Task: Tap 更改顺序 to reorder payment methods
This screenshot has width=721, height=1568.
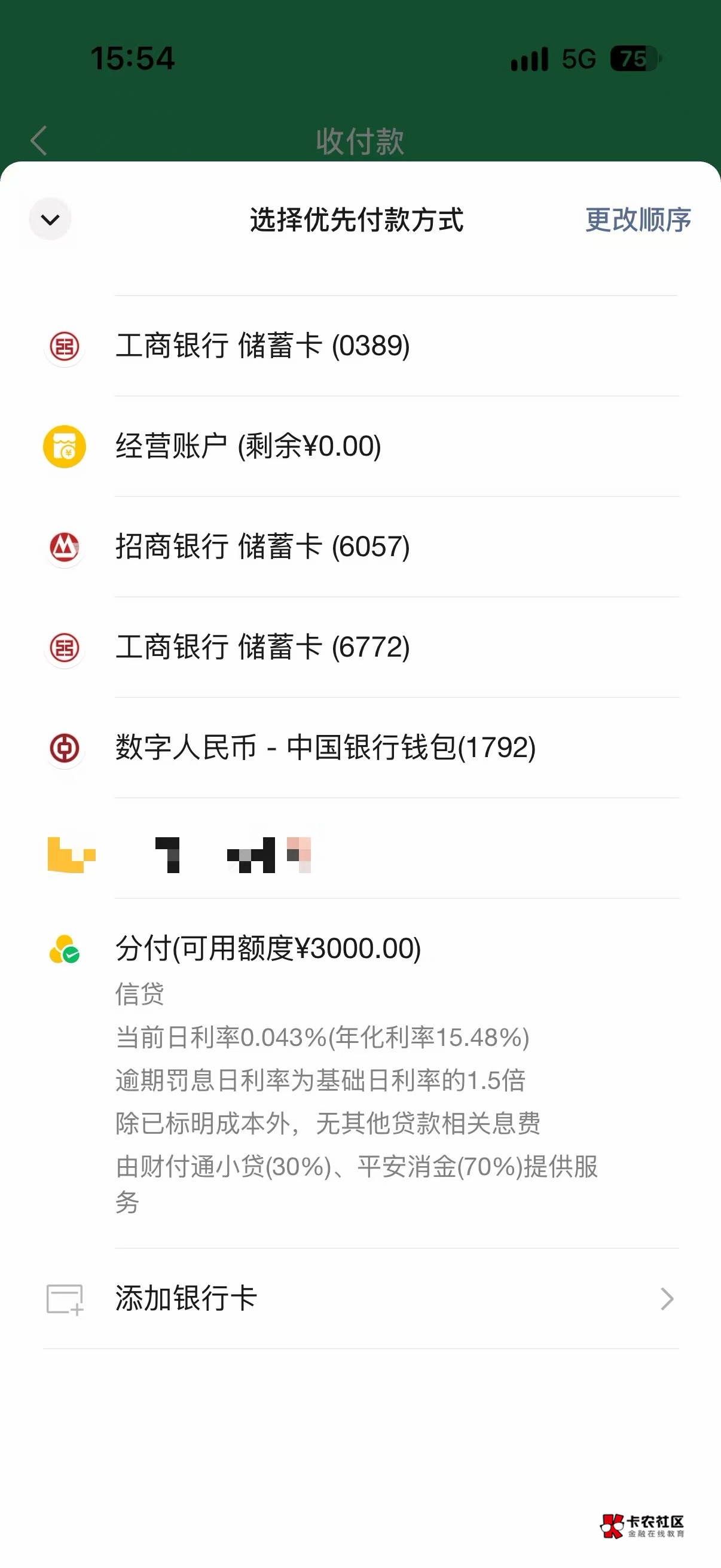Action: tap(638, 219)
